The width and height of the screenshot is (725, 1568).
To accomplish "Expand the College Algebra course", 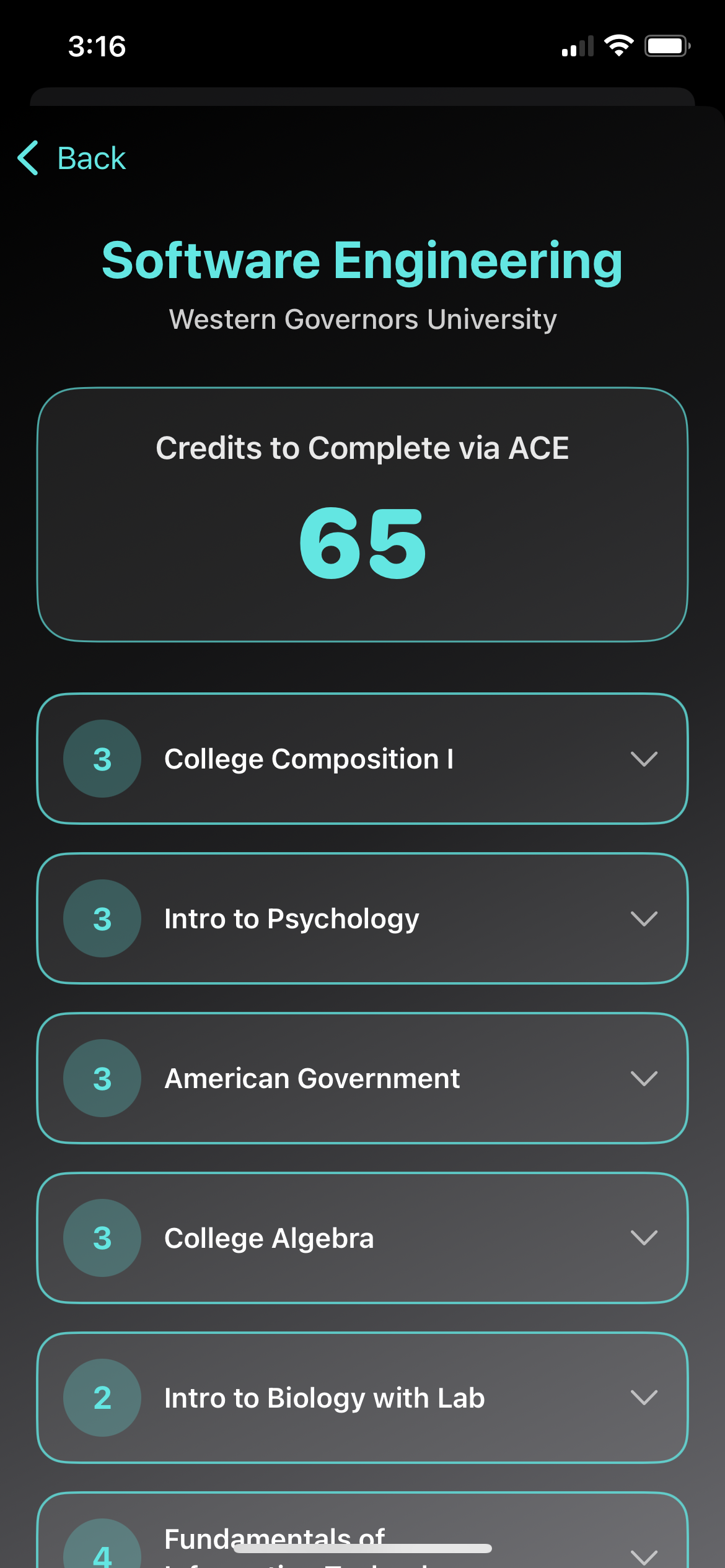I will coord(643,1239).
